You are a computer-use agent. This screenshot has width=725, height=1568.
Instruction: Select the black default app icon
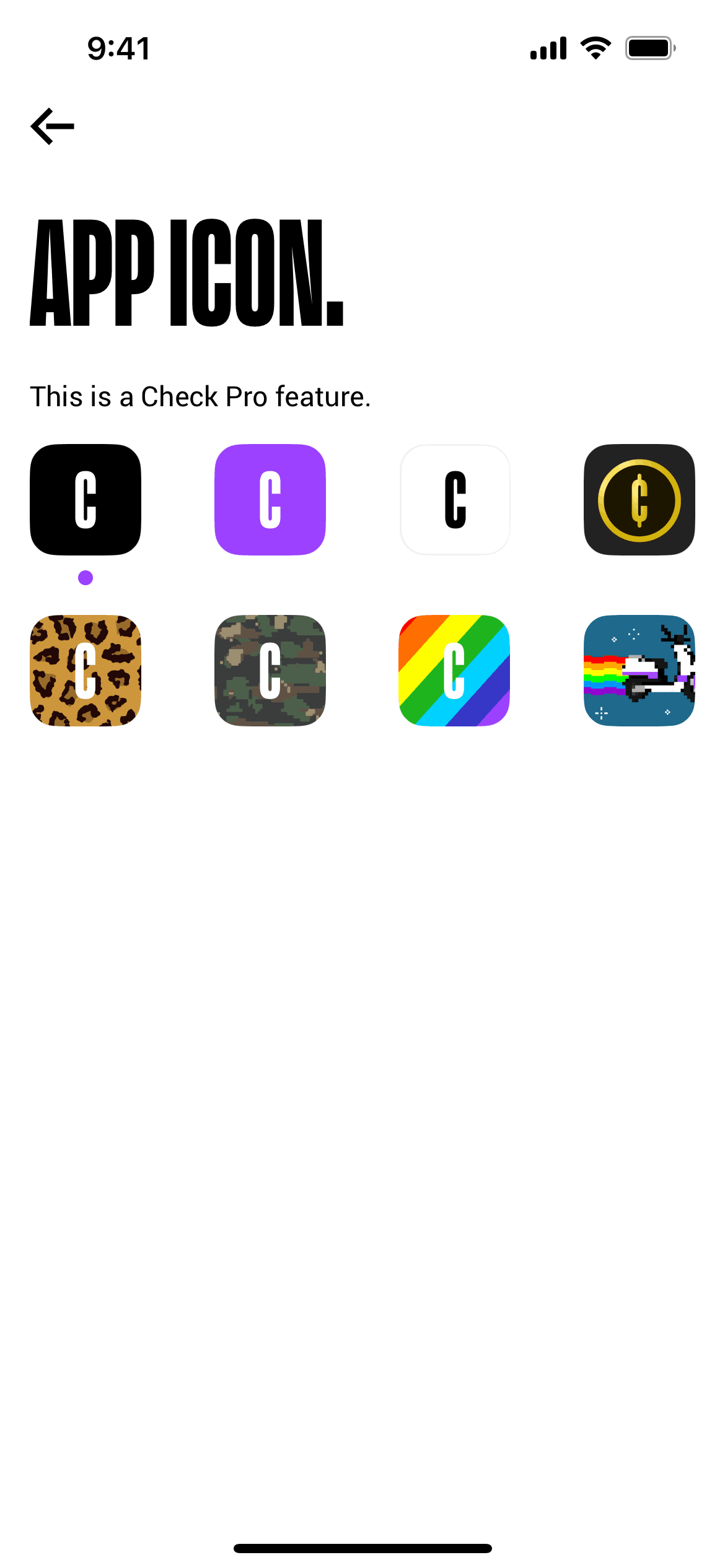(x=86, y=500)
